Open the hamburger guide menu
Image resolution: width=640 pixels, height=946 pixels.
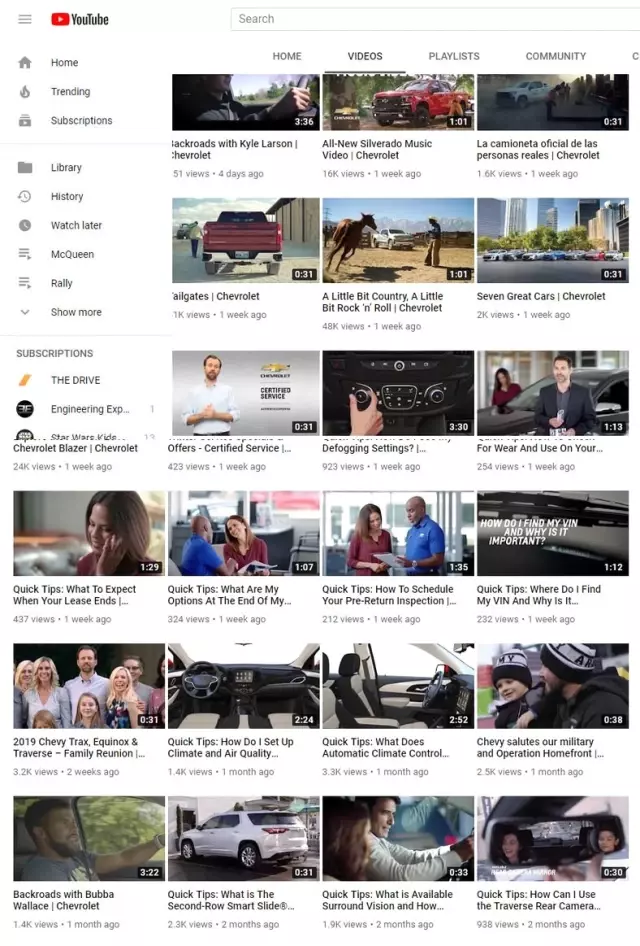[x=25, y=19]
